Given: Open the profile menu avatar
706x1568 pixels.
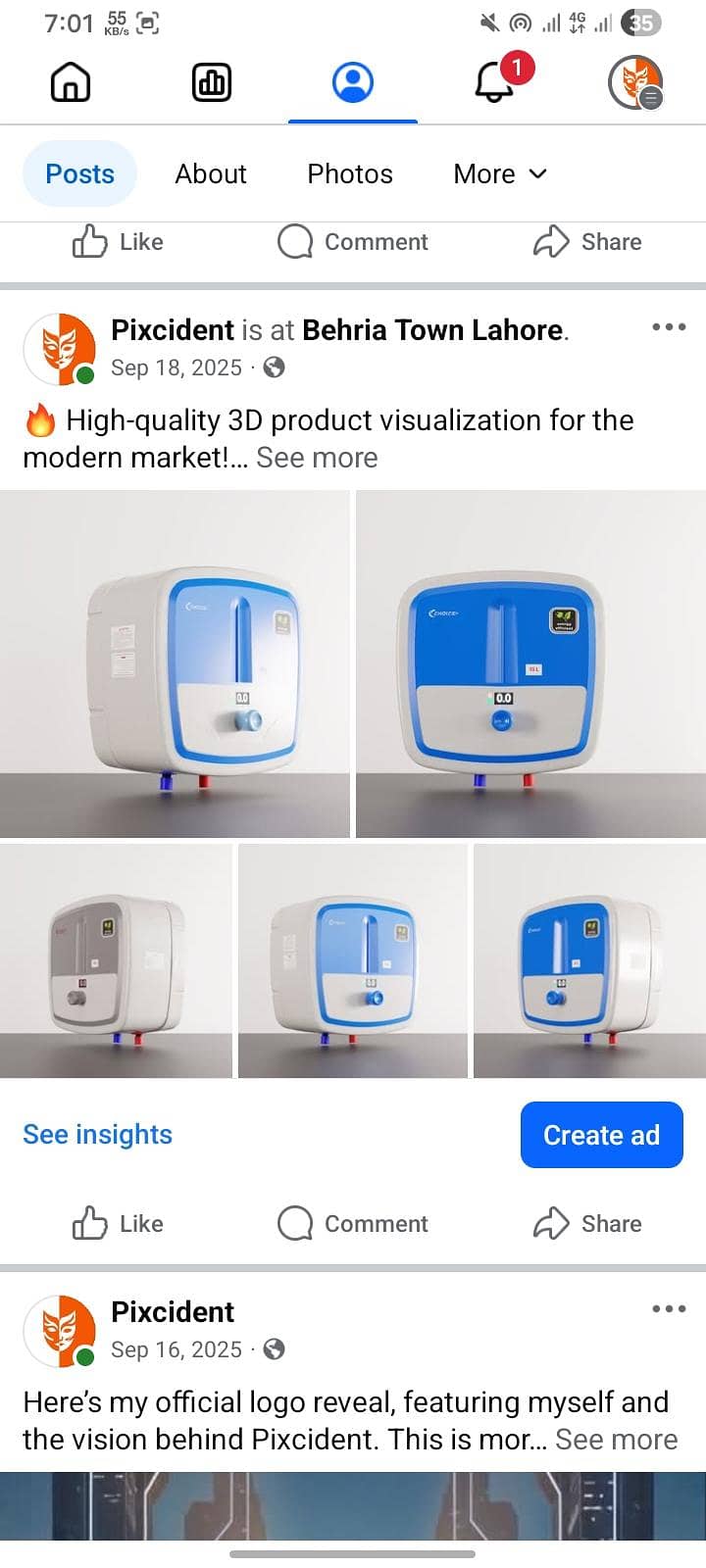Looking at the screenshot, I should pos(635,82).
